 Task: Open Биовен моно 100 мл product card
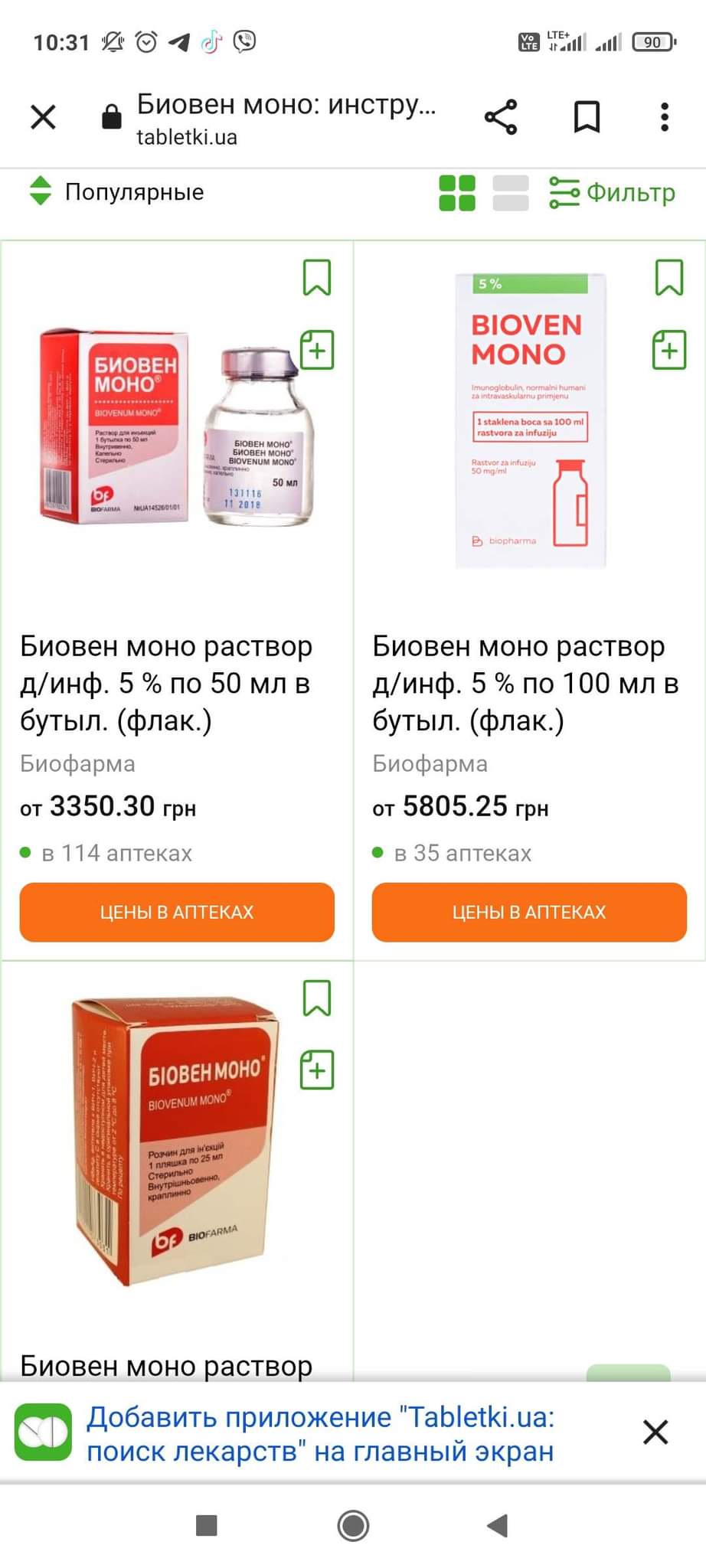525,682
